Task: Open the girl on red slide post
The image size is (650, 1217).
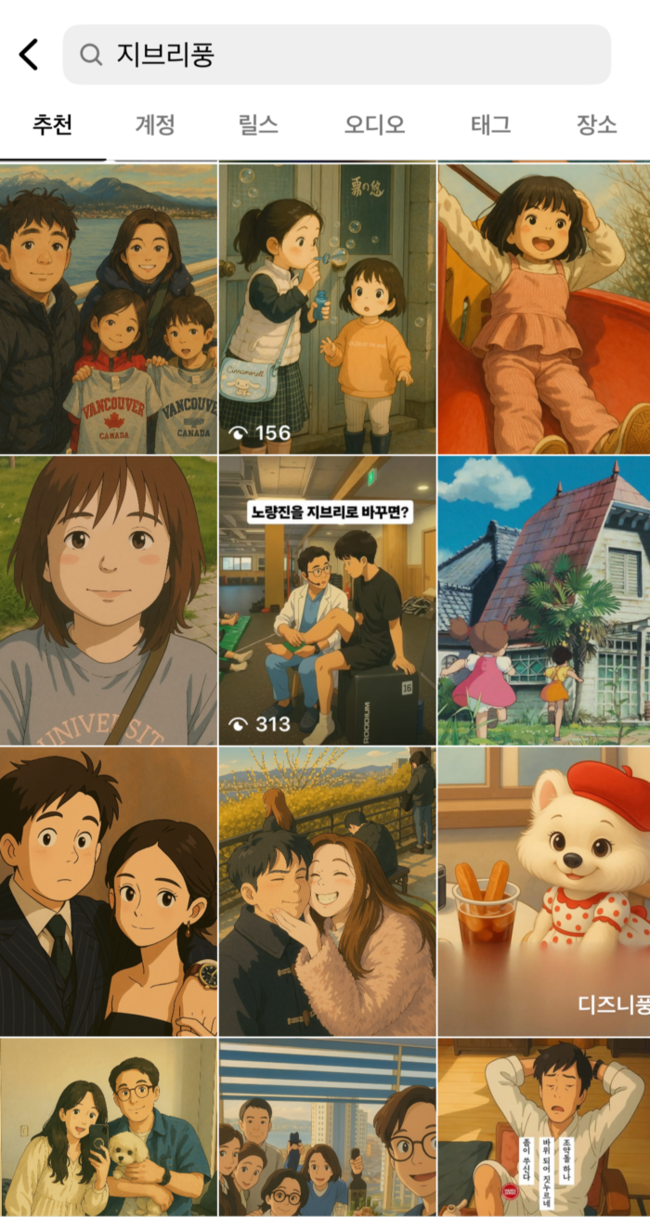Action: (543, 308)
